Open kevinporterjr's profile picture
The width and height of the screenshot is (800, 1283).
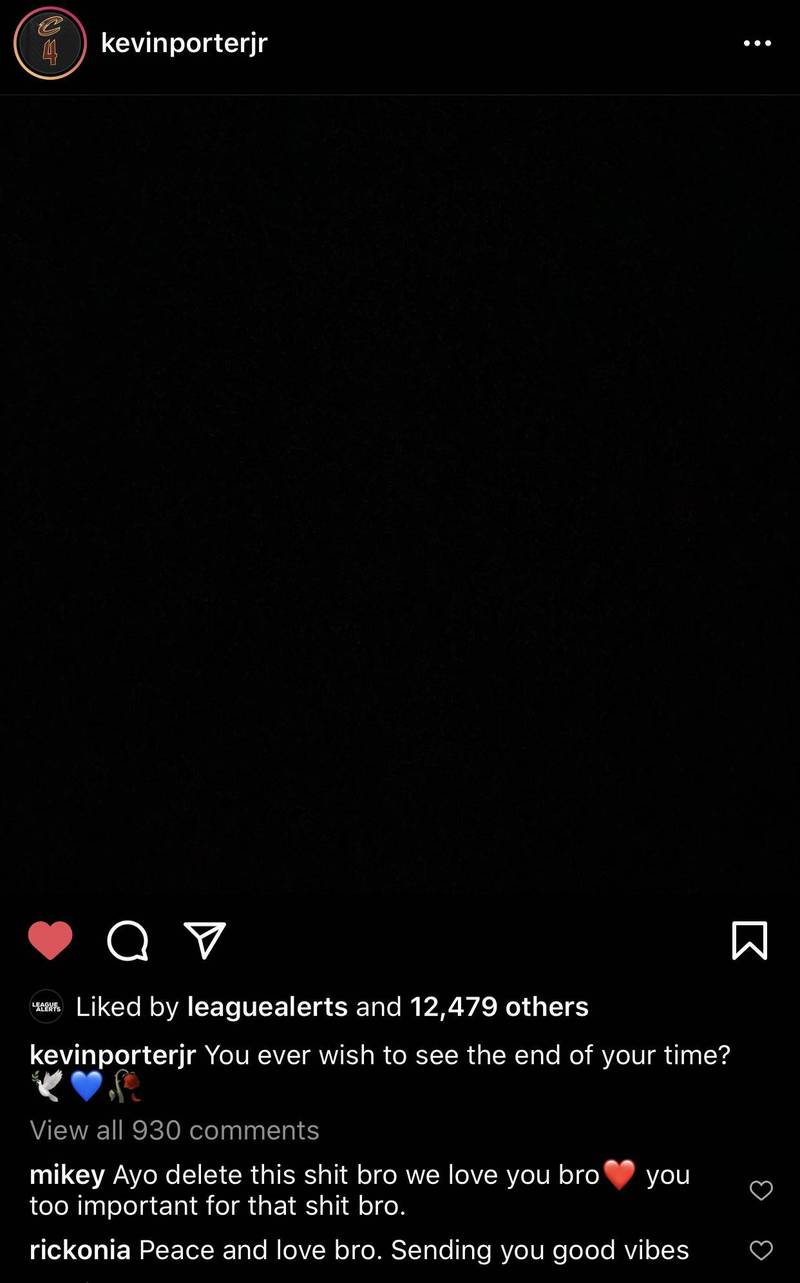pyautogui.click(x=47, y=43)
